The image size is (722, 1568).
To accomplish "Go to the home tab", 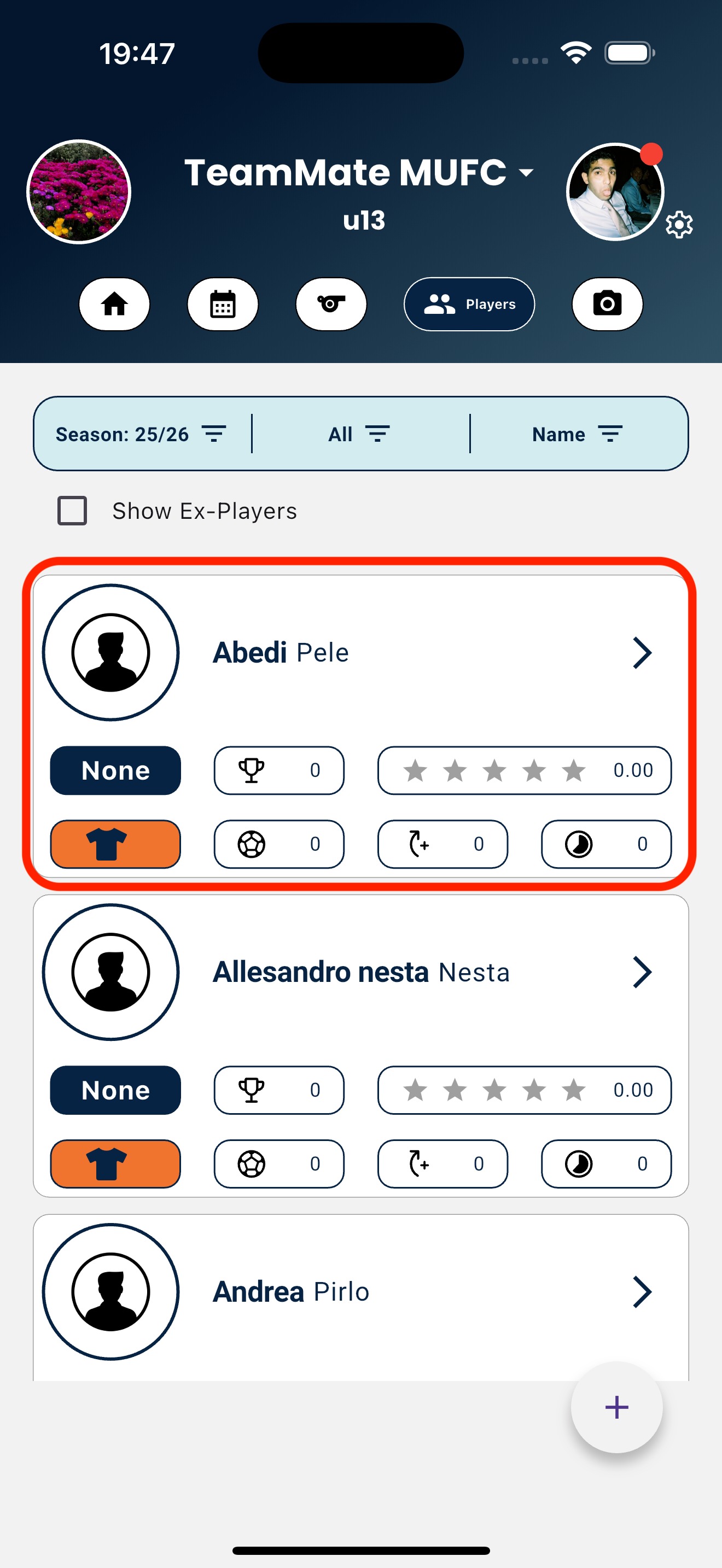I will 114,304.
